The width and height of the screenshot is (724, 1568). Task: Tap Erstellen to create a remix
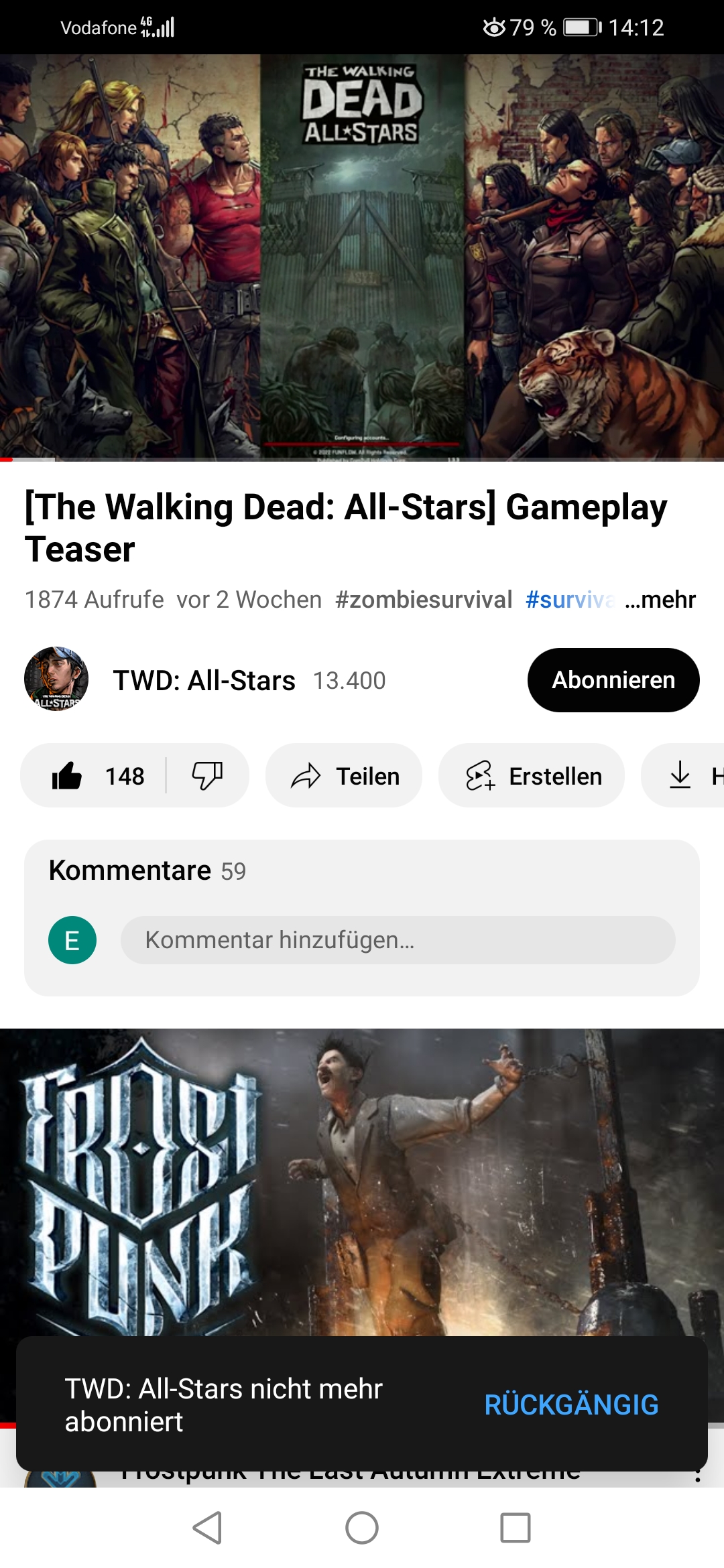pos(532,776)
